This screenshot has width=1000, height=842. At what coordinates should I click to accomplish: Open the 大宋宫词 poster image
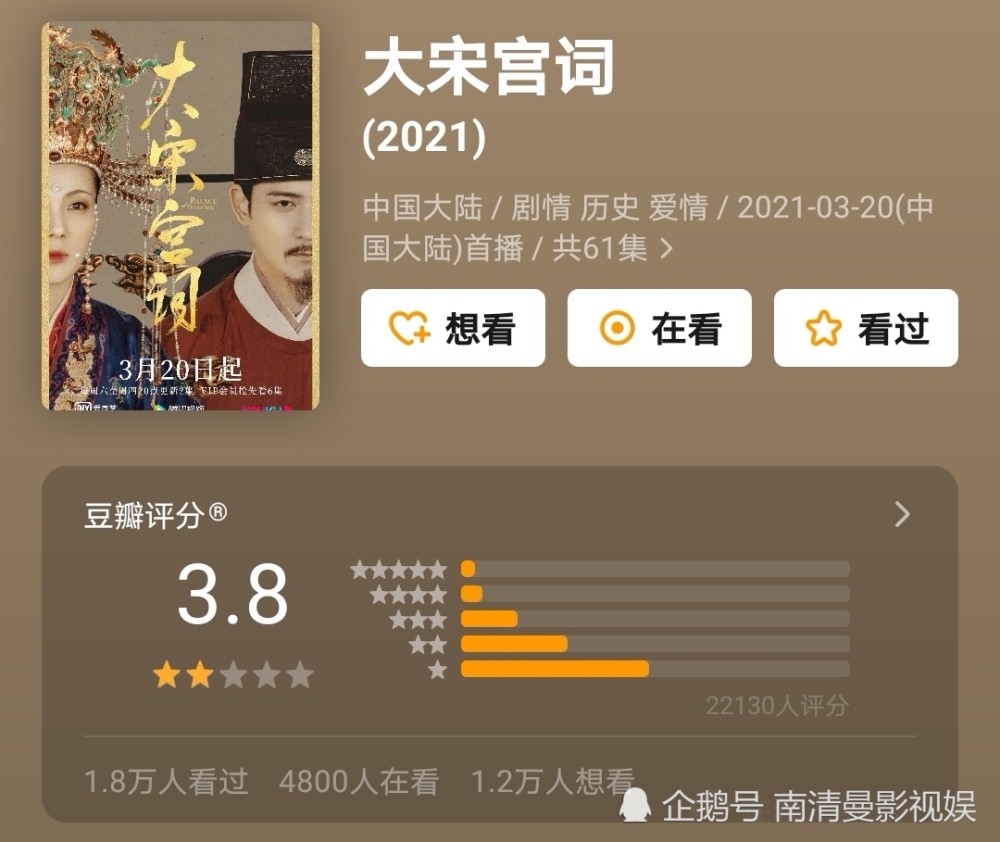180,216
